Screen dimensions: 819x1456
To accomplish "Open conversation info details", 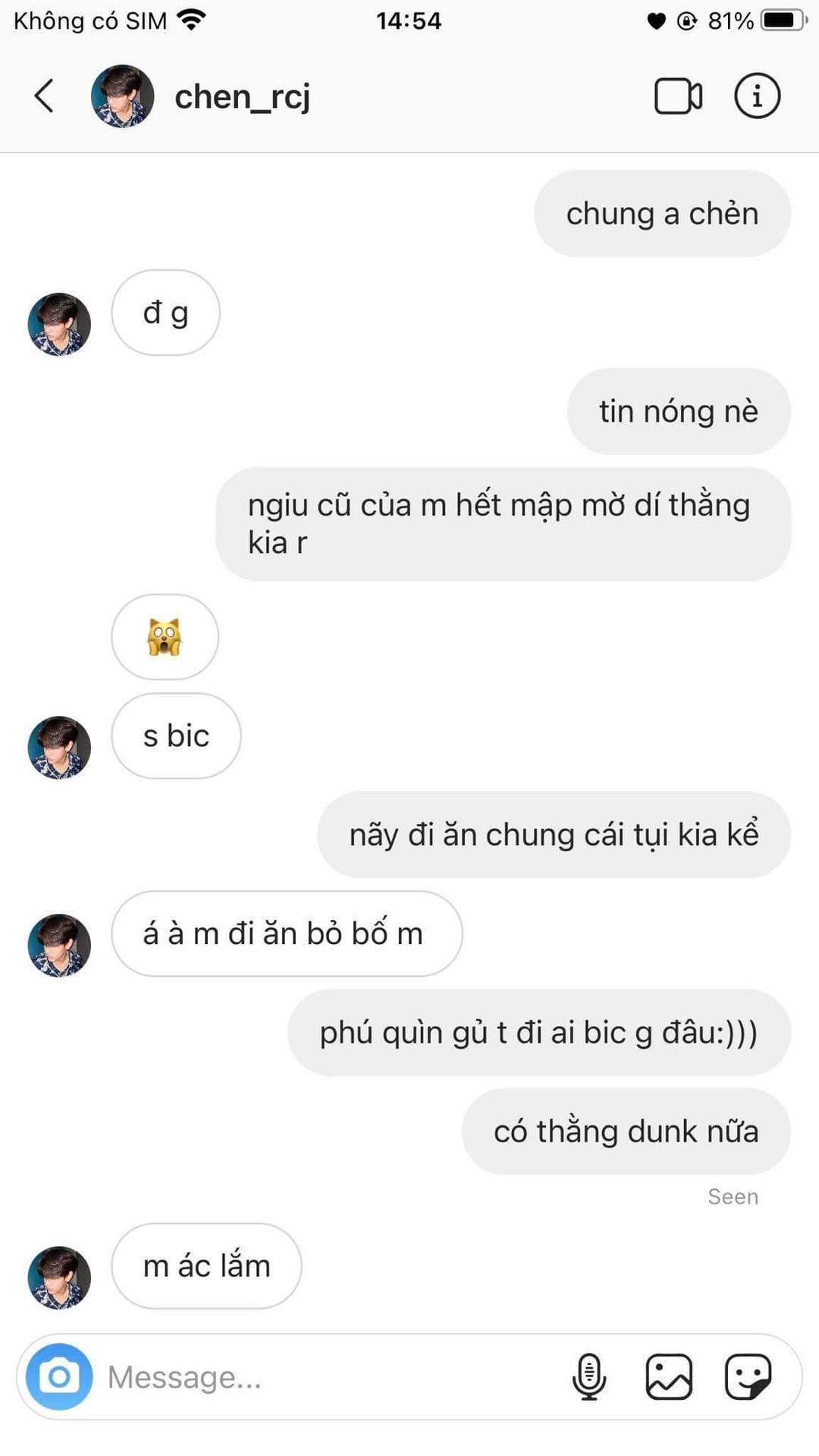I will (757, 96).
